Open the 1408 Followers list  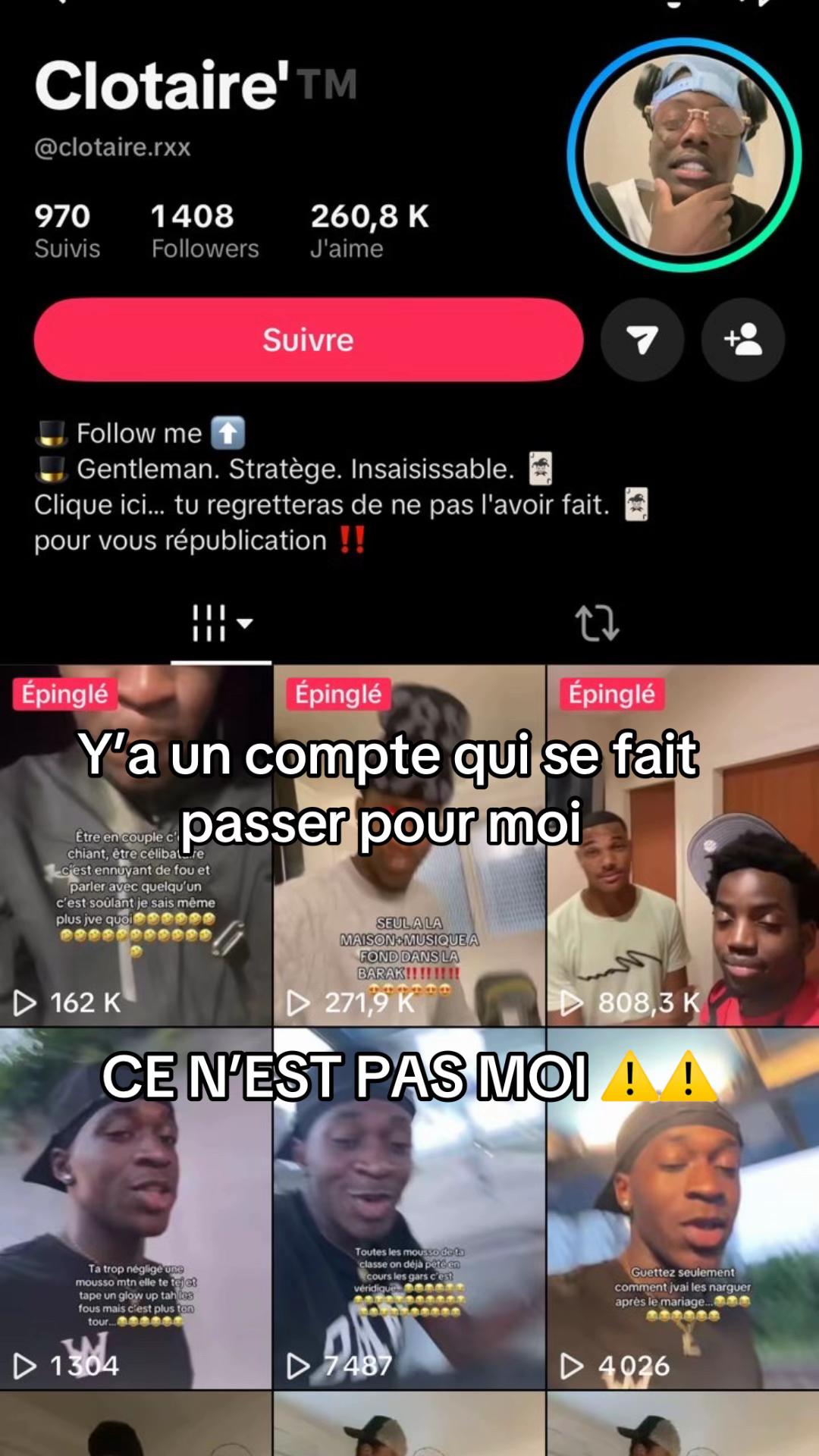205,231
